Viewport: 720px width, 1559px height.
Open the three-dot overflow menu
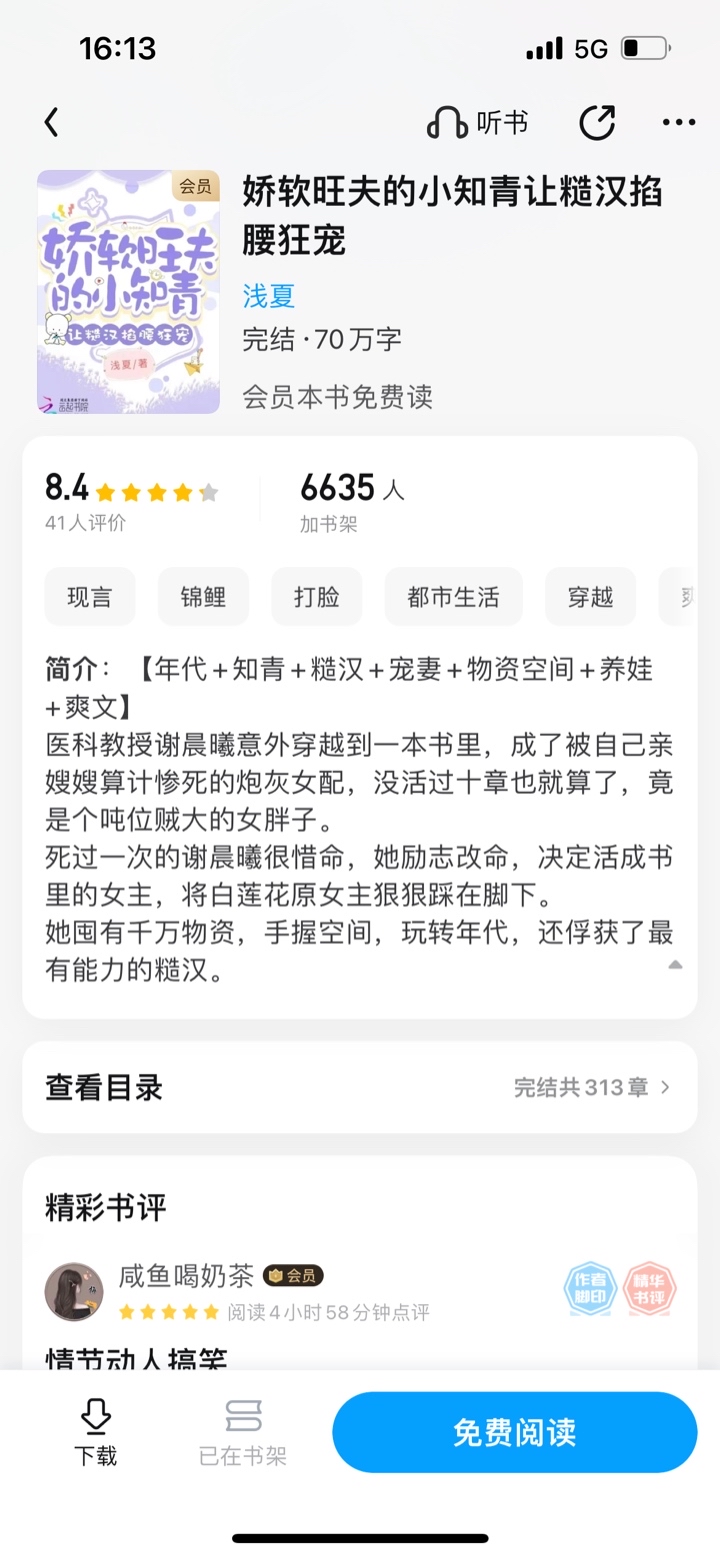[679, 123]
